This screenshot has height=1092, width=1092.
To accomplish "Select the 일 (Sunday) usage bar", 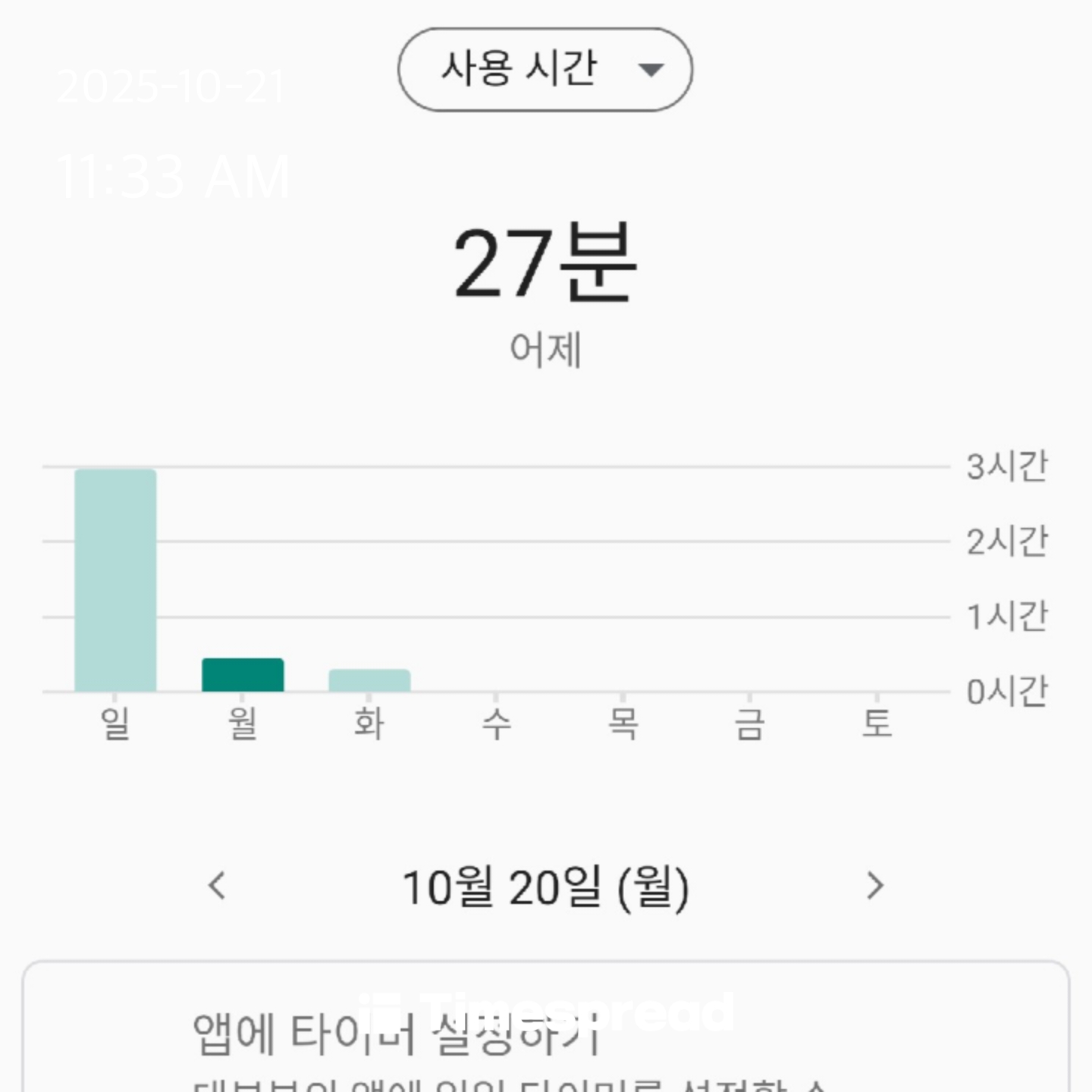I will 115,580.
